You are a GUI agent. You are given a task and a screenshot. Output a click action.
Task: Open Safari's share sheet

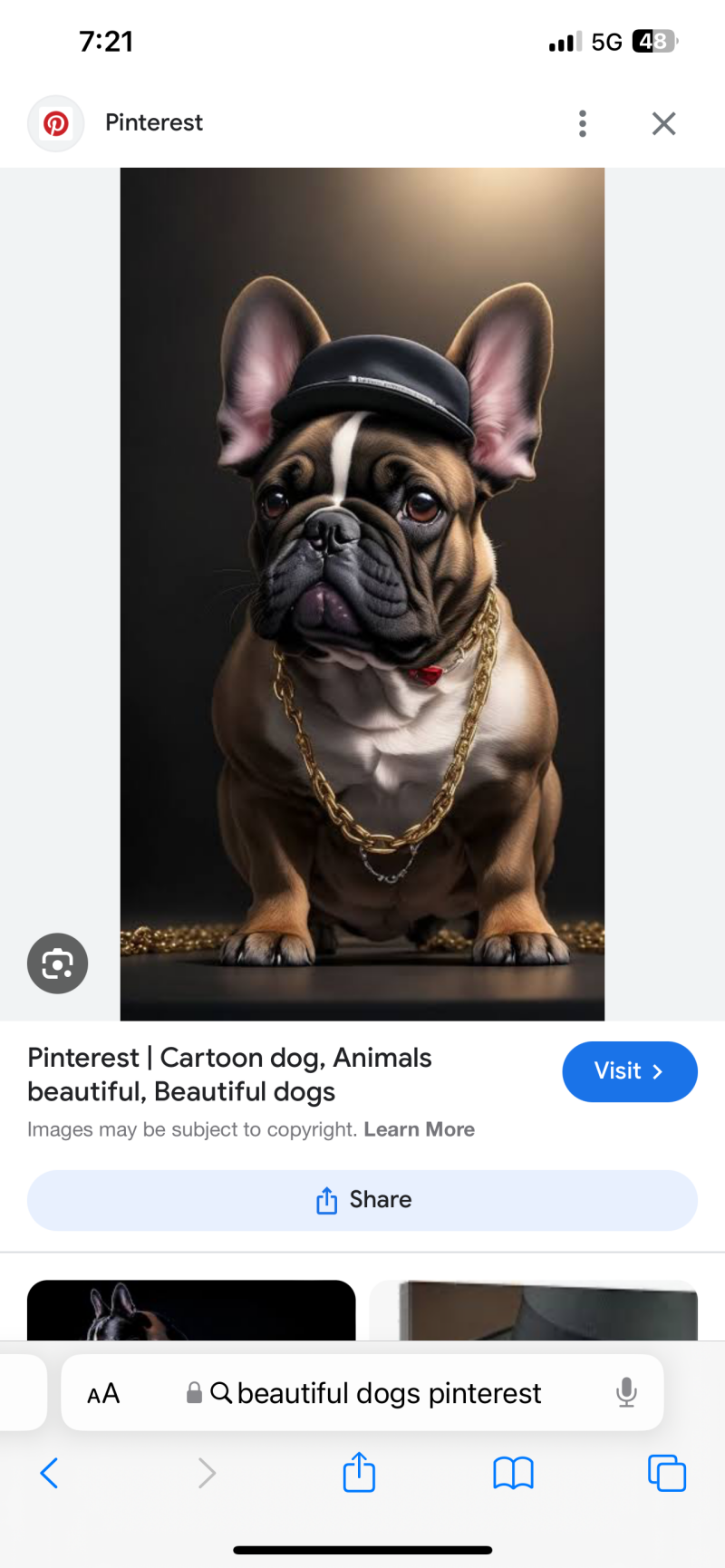point(359,1473)
